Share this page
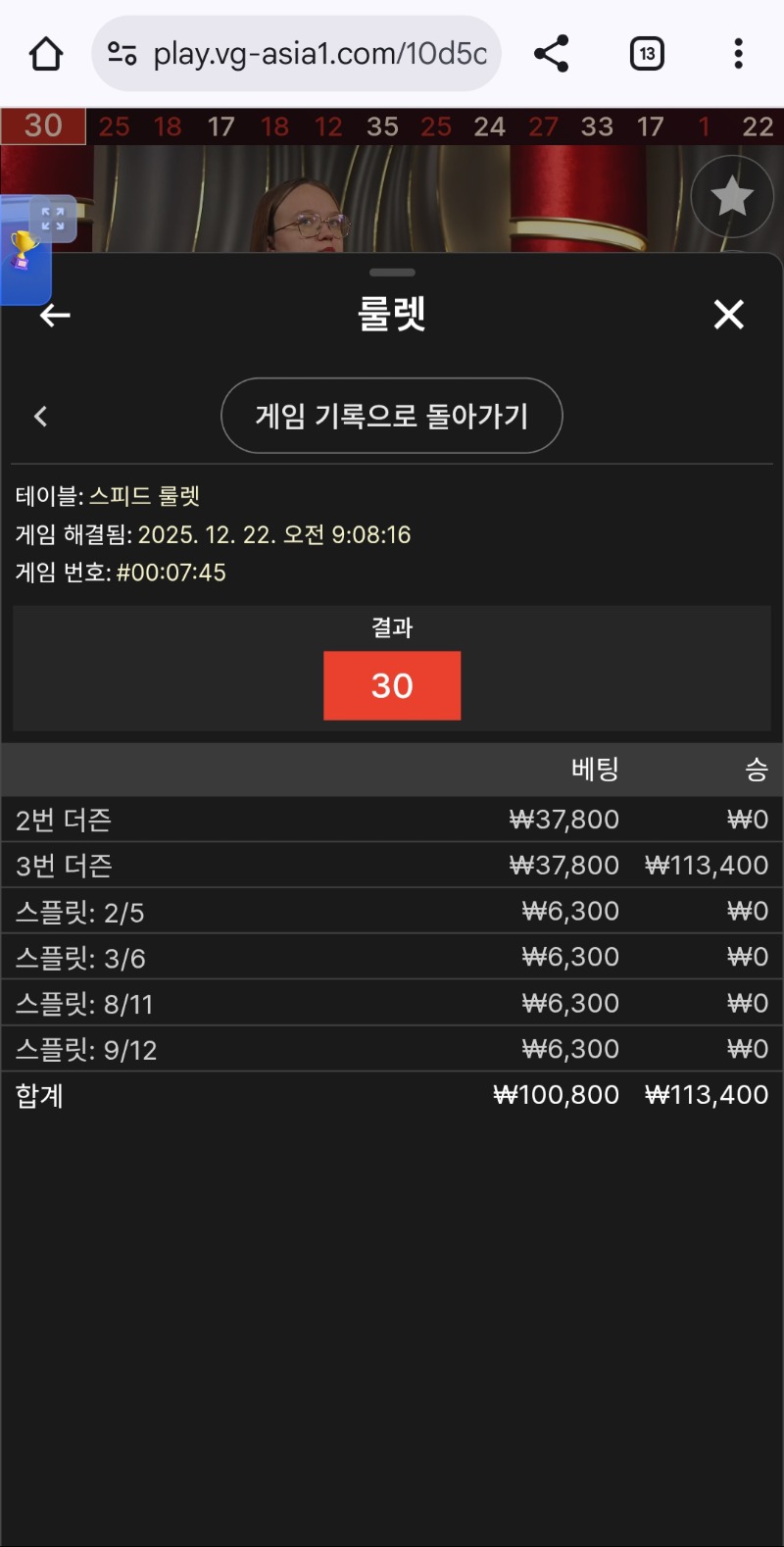Viewport: 784px width, 1547px height. [552, 54]
